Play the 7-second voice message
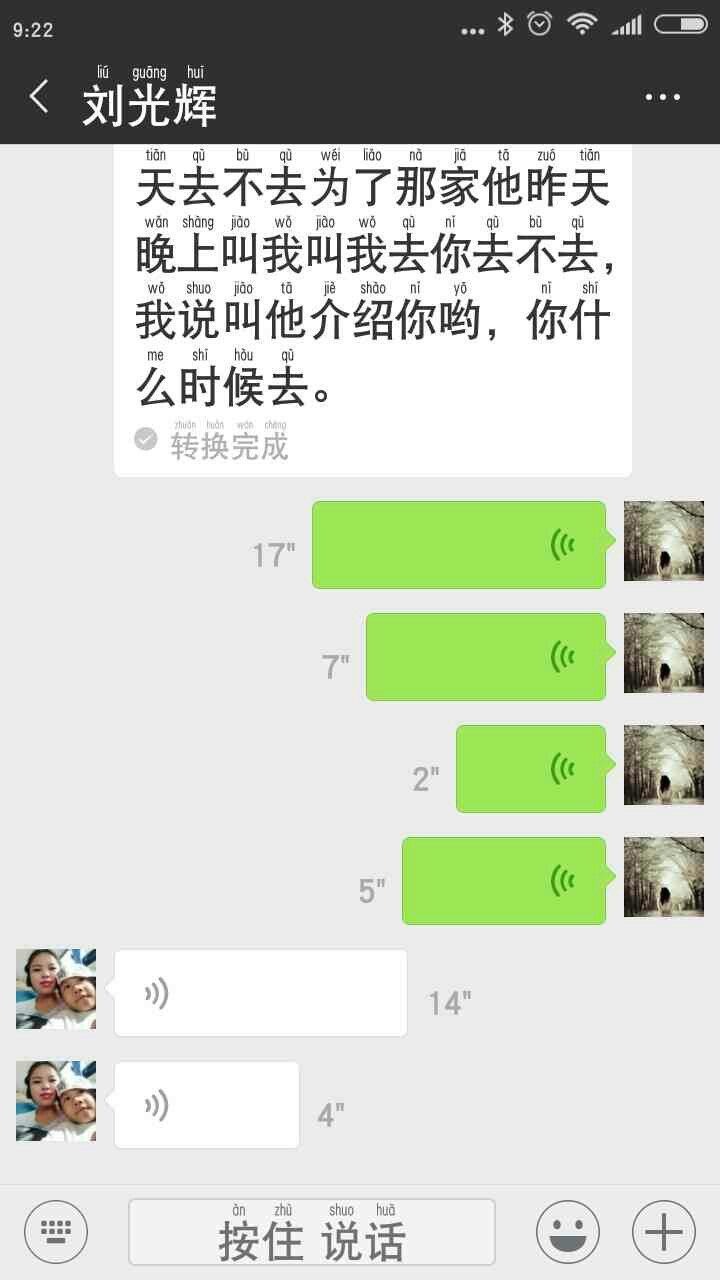The width and height of the screenshot is (720, 1280). [486, 657]
